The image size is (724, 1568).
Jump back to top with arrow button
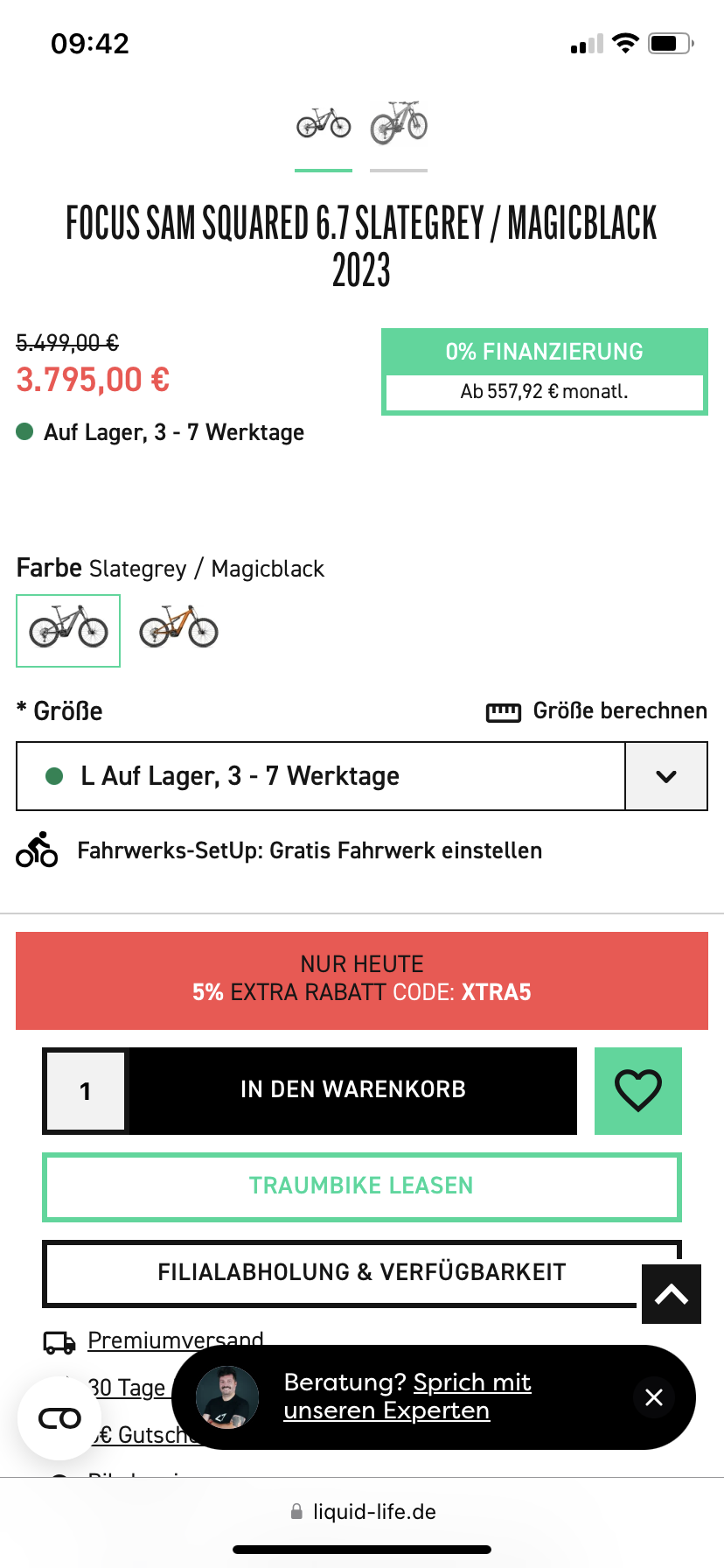(672, 1294)
